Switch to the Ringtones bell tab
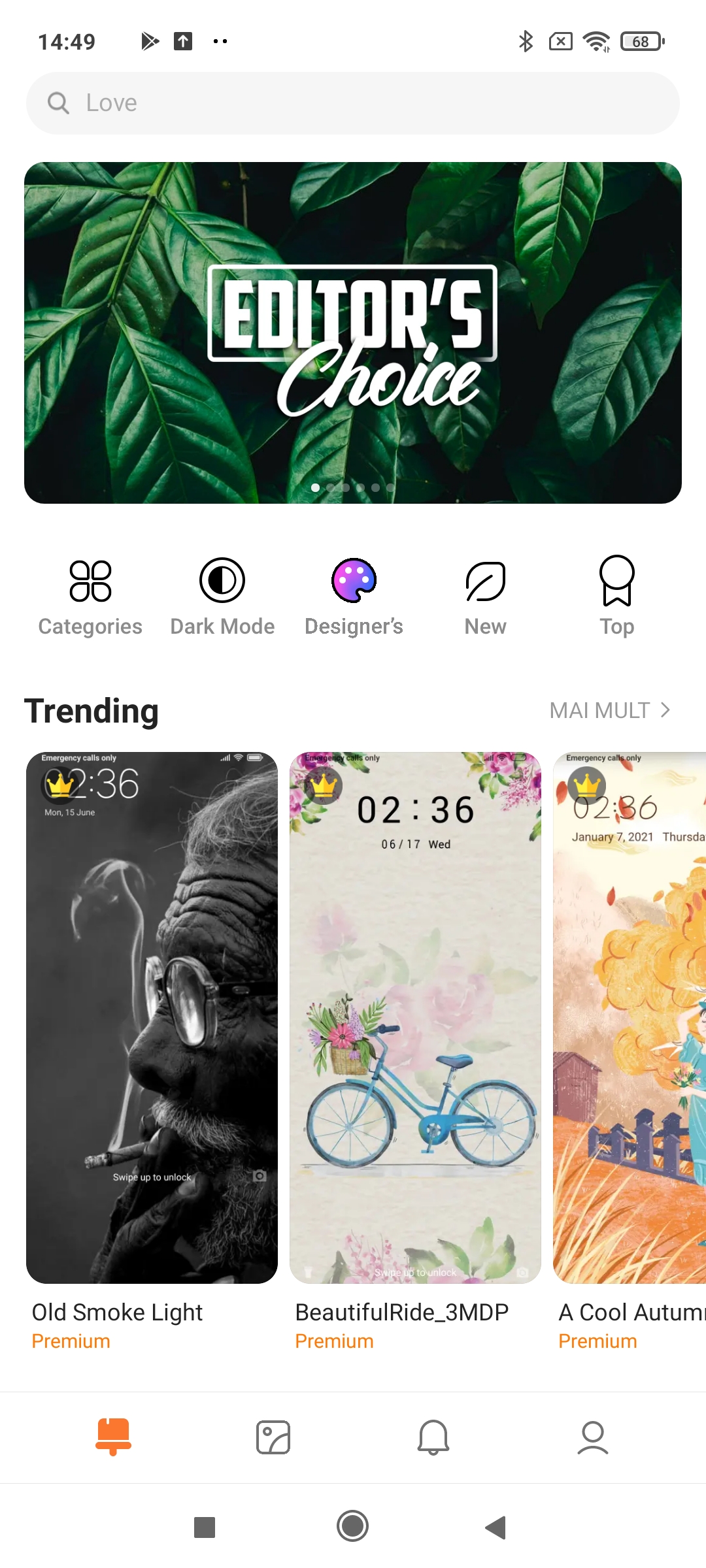 pyautogui.click(x=433, y=1437)
